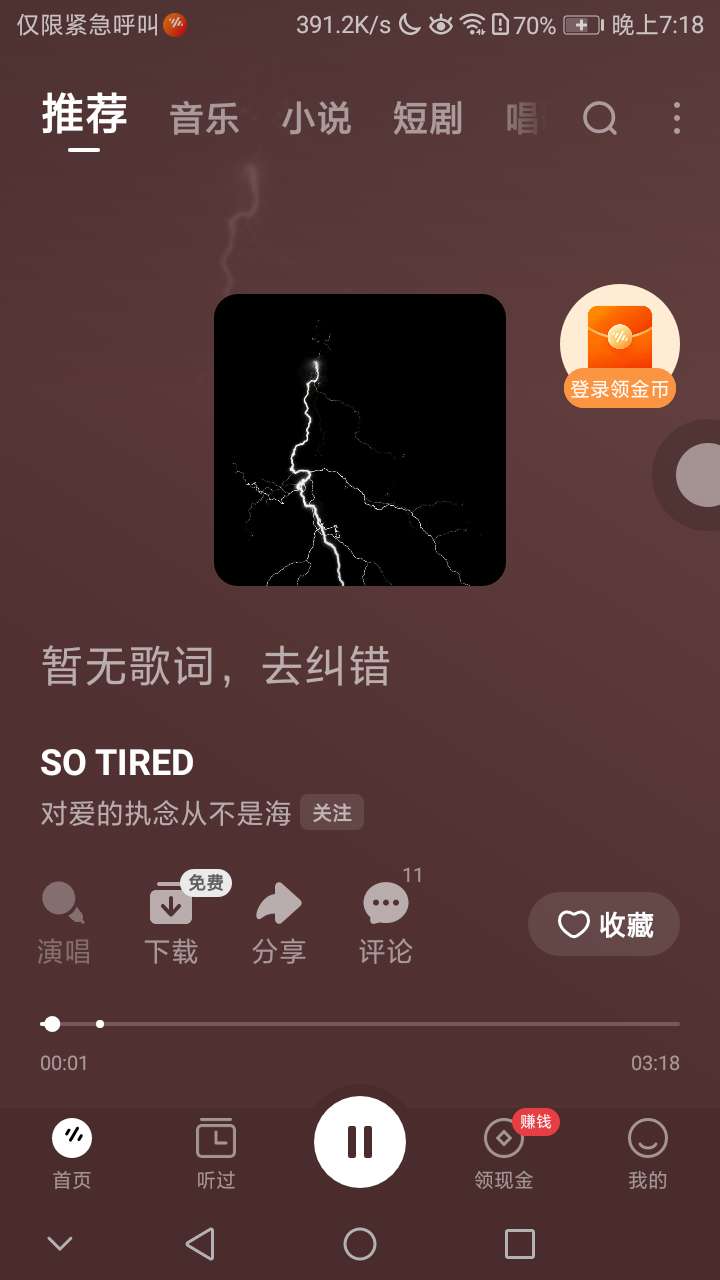Open the SO TIRED album cover
720x1280 pixels.
360,440
